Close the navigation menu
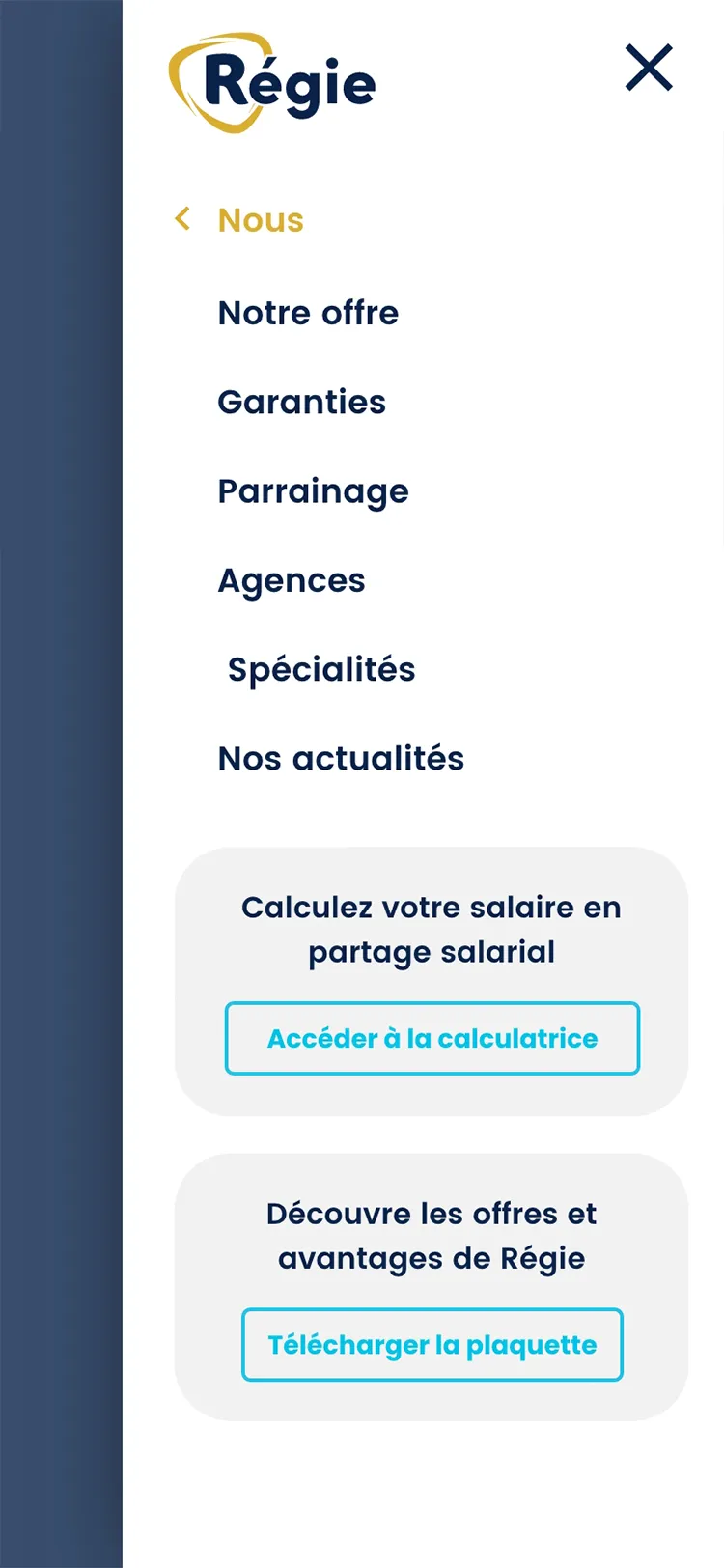The image size is (724, 1568). pos(648,69)
